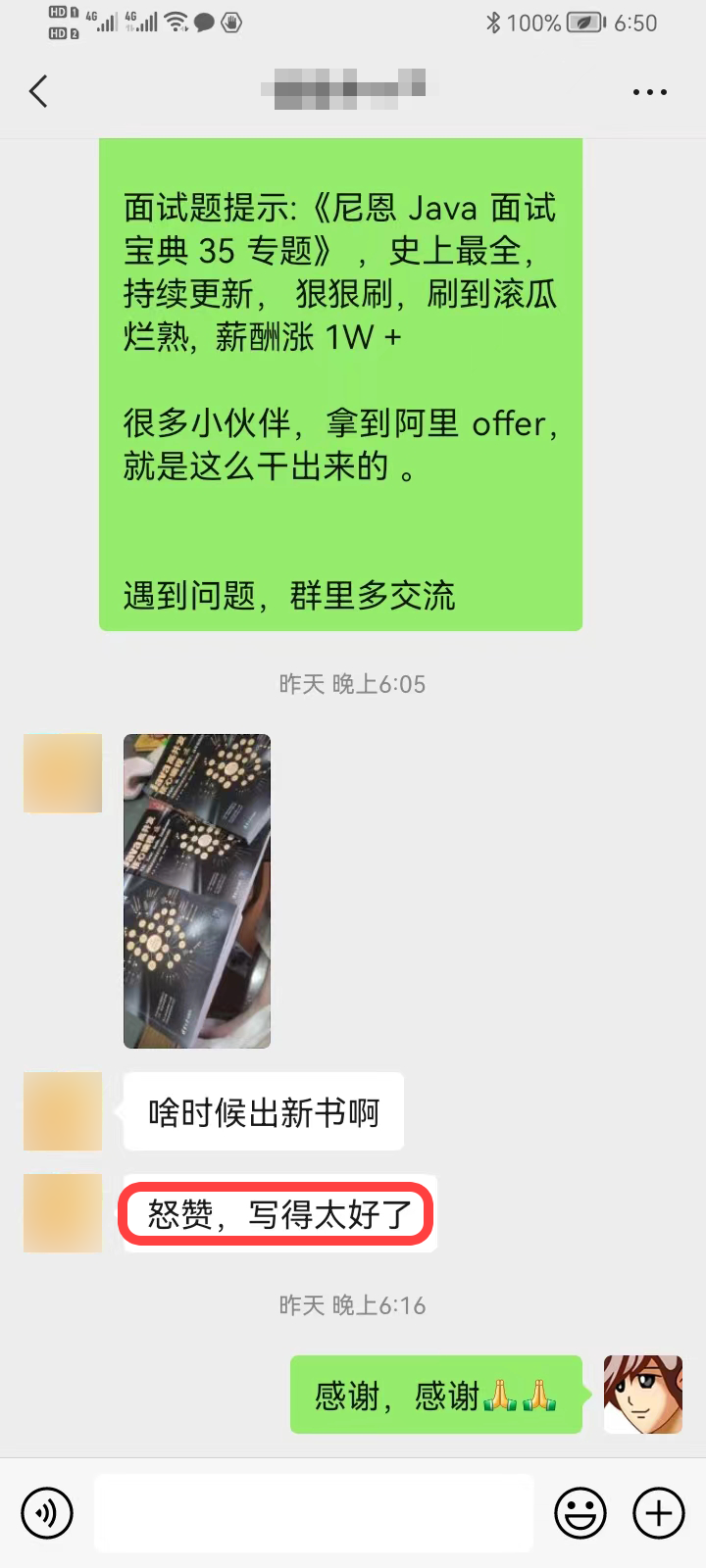The height and width of the screenshot is (1568, 706).
Task: Open the plus attachments menu
Action: tap(658, 1513)
